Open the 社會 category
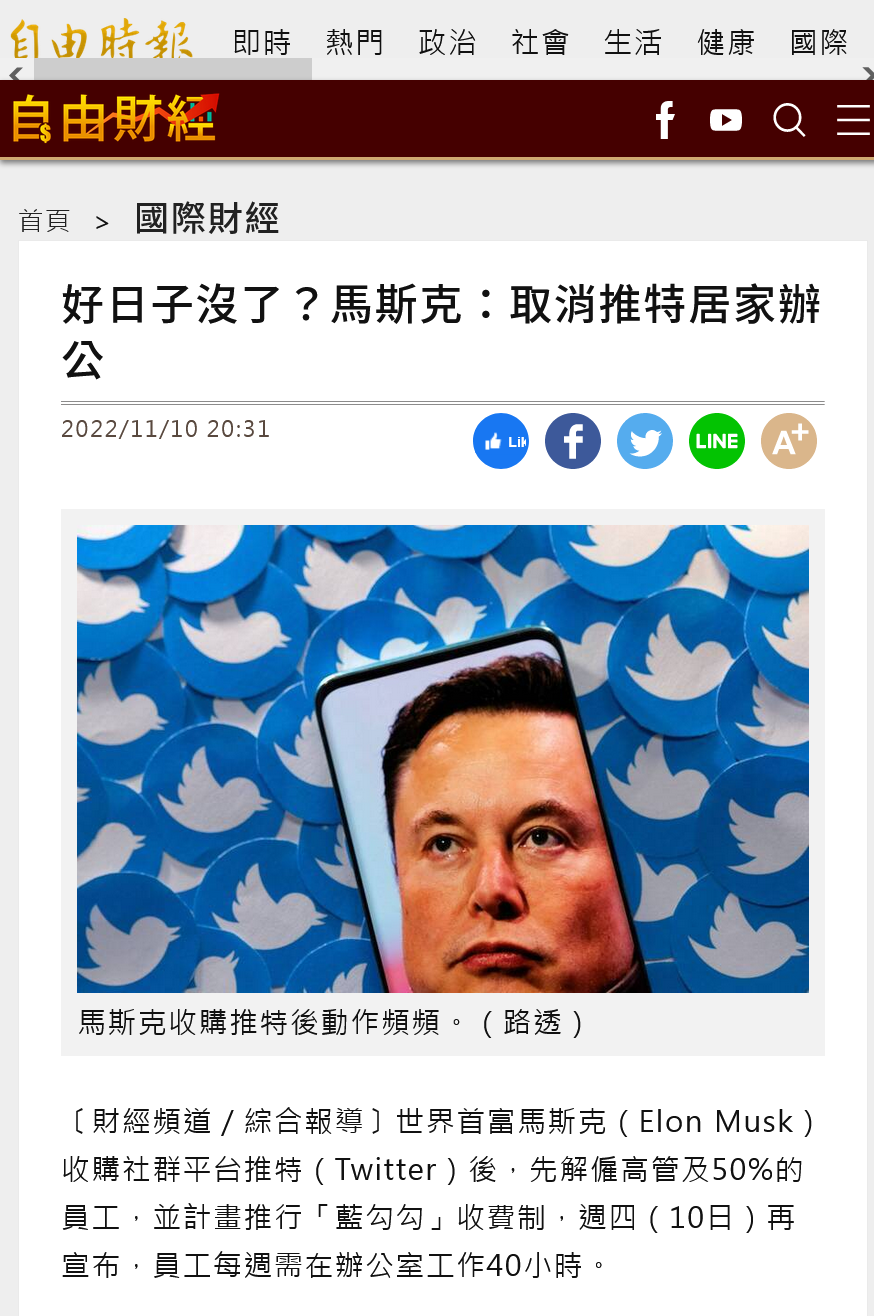The width and height of the screenshot is (874, 1316). point(540,42)
